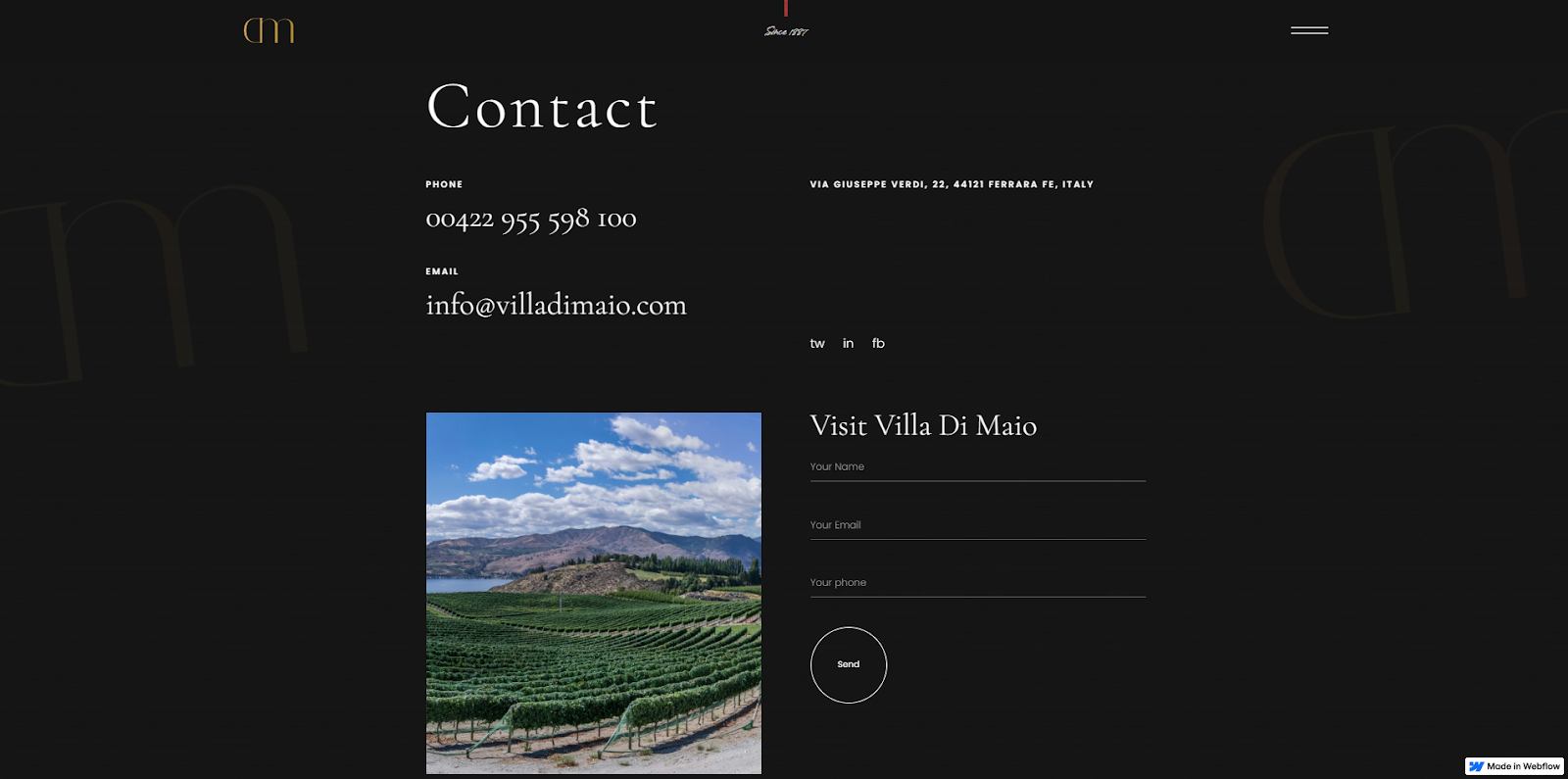
Task: Email info@villadimaio.com
Action: coord(556,305)
